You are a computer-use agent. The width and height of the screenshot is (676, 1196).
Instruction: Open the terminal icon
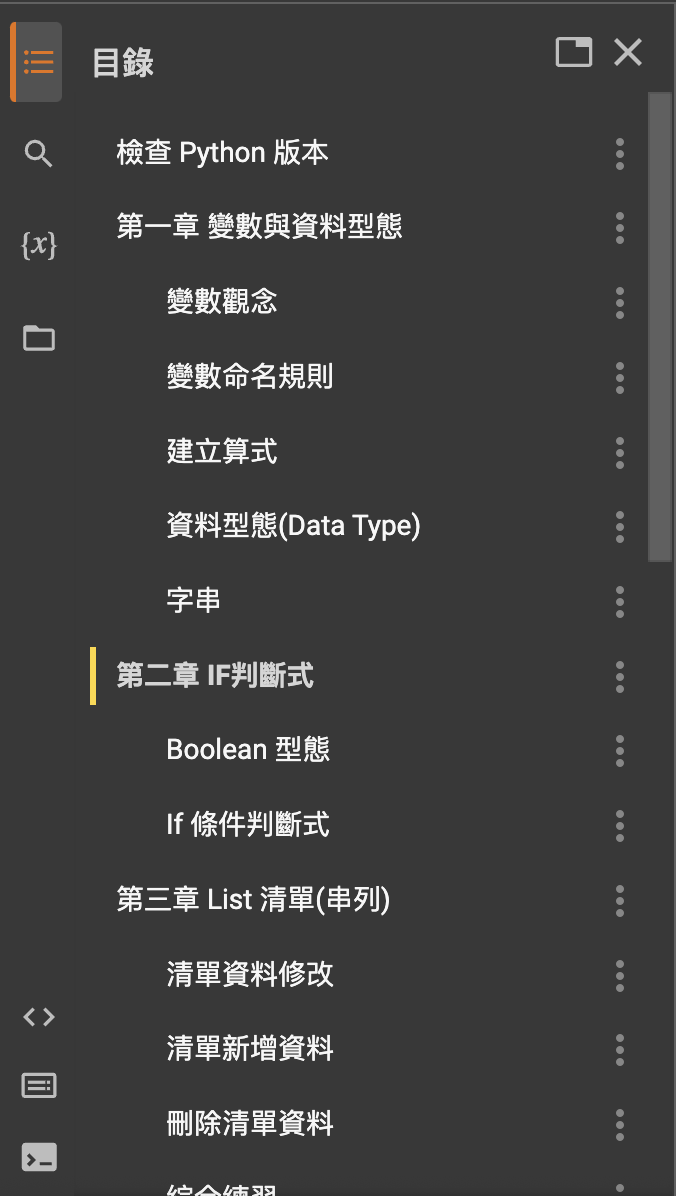pyautogui.click(x=38, y=1157)
